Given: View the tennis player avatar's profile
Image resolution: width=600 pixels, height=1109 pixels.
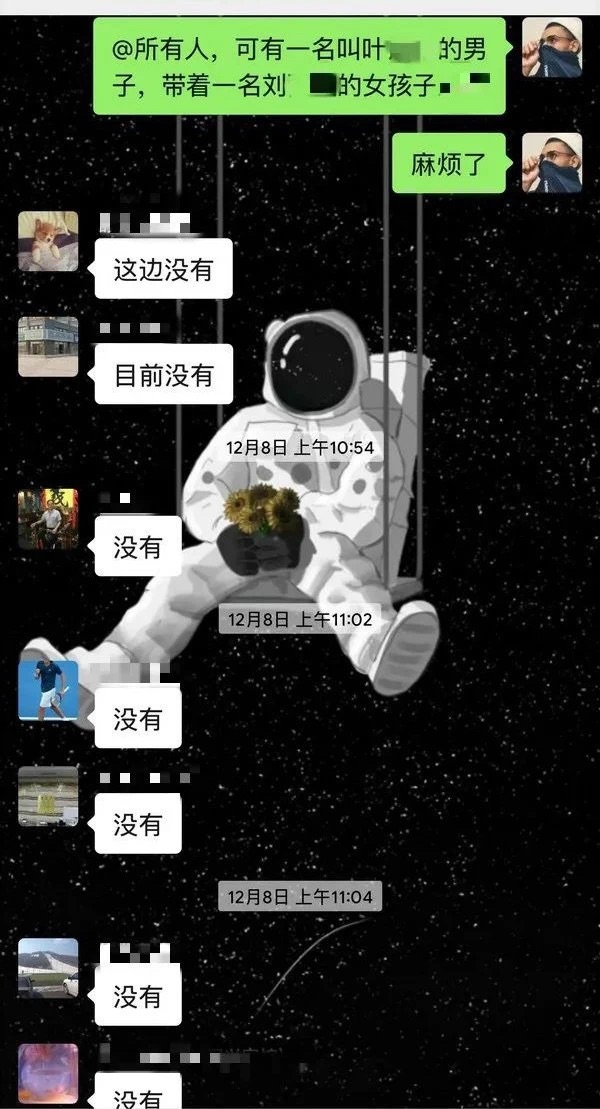Looking at the screenshot, I should point(48,690).
